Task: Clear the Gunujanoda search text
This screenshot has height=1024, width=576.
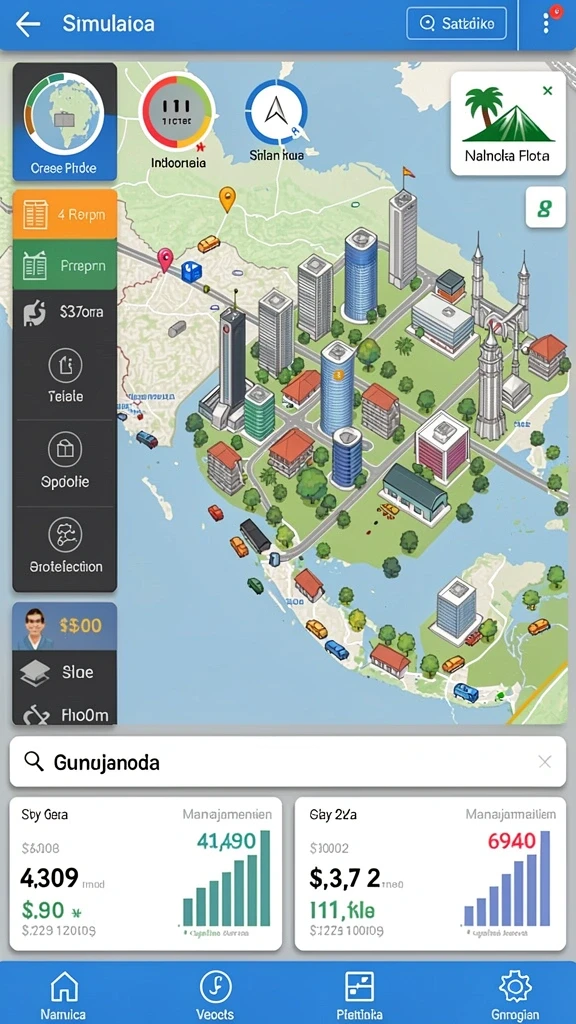Action: [x=545, y=761]
